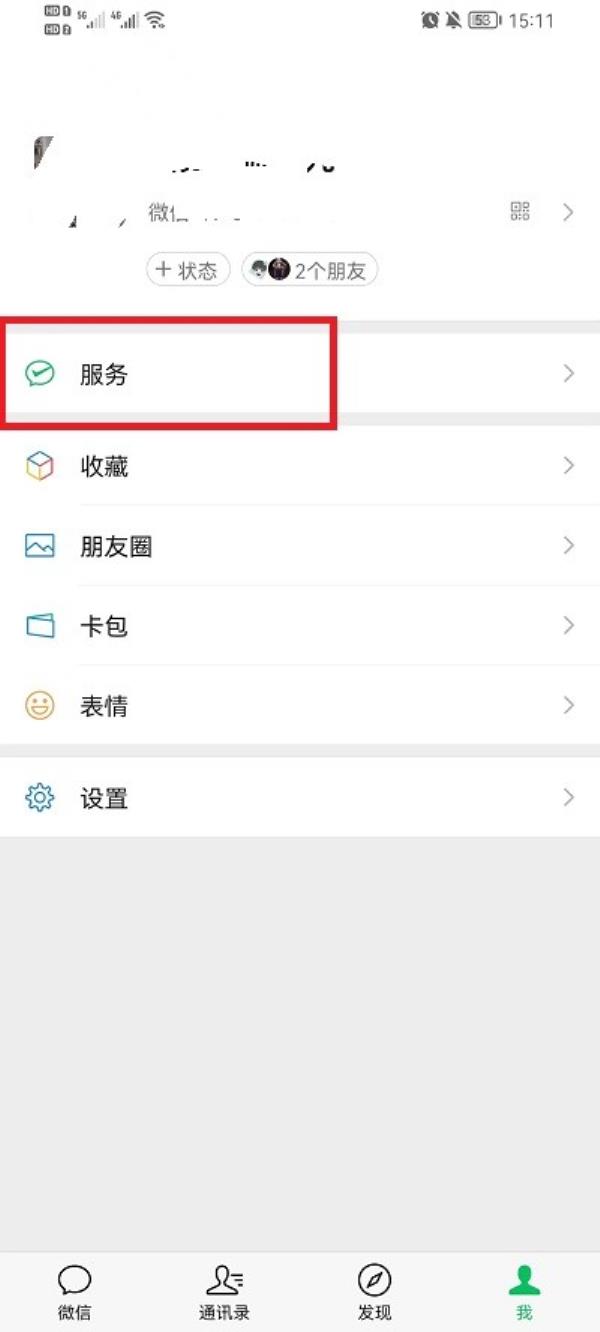600x1332 pixels.
Task: Switch to the 发现 discover tab
Action: point(375,1291)
